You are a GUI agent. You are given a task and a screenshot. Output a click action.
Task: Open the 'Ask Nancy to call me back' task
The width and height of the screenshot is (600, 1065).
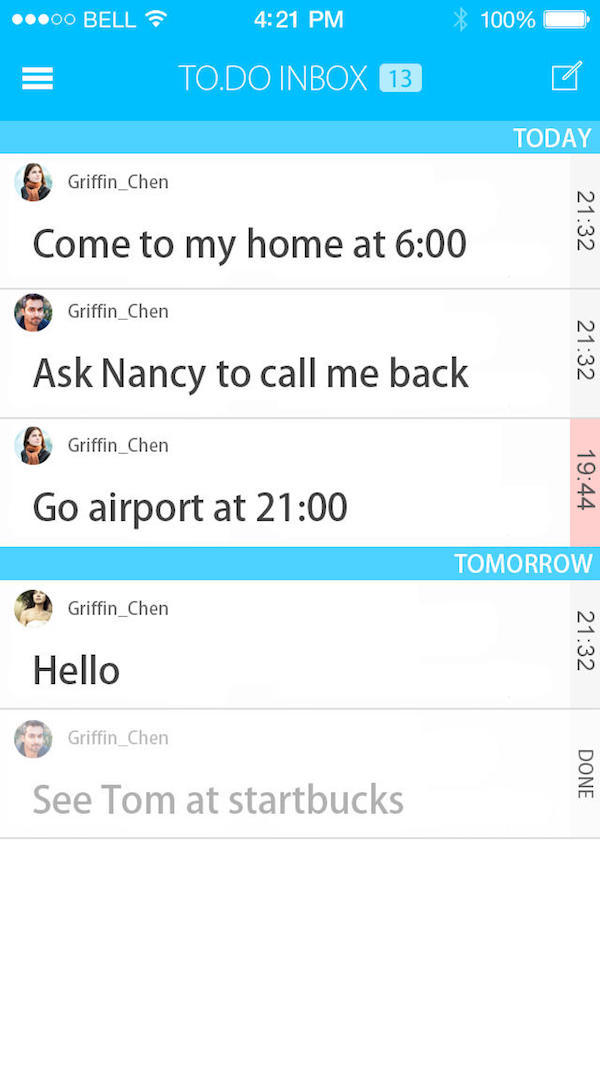coord(251,374)
